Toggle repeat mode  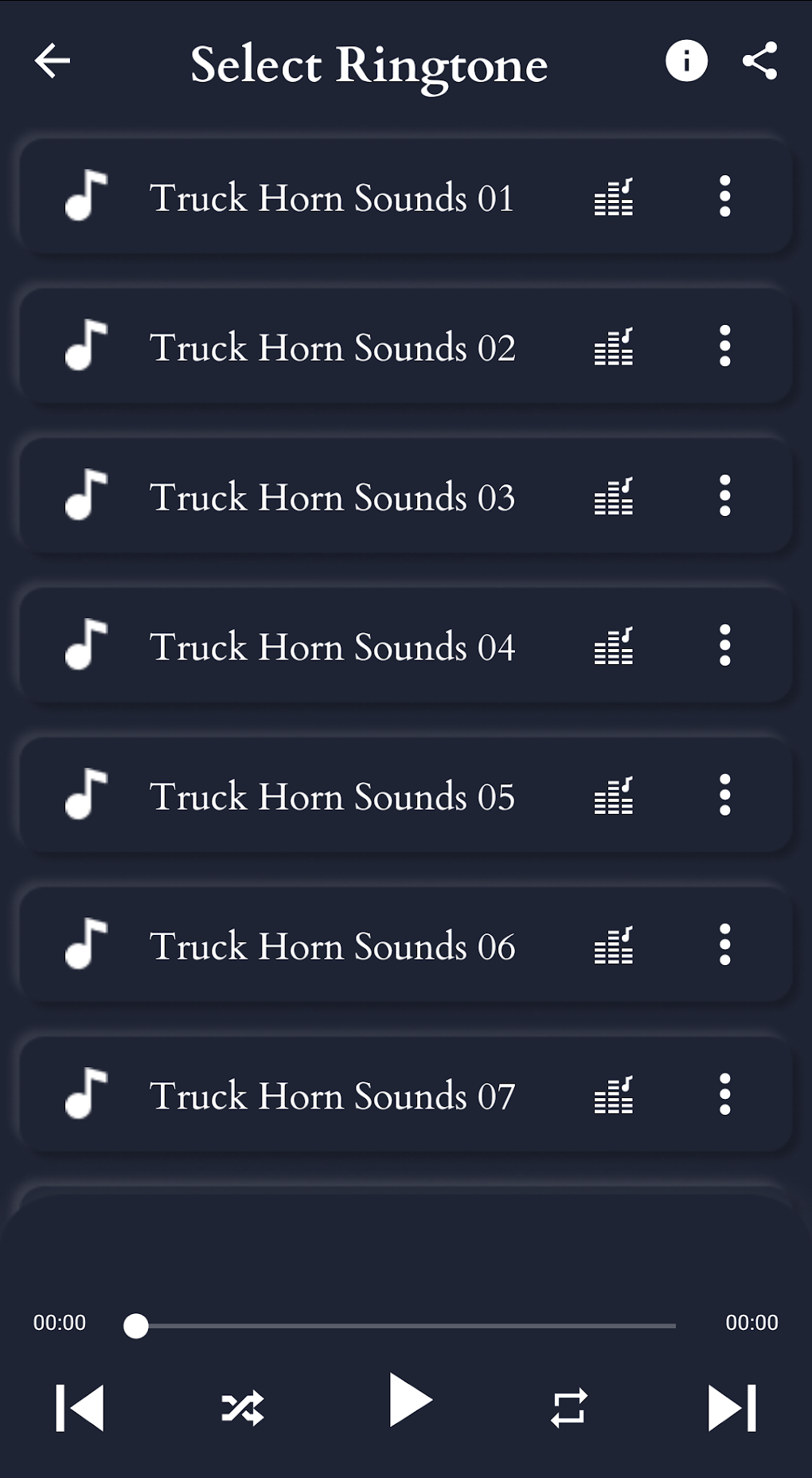coord(569,1408)
